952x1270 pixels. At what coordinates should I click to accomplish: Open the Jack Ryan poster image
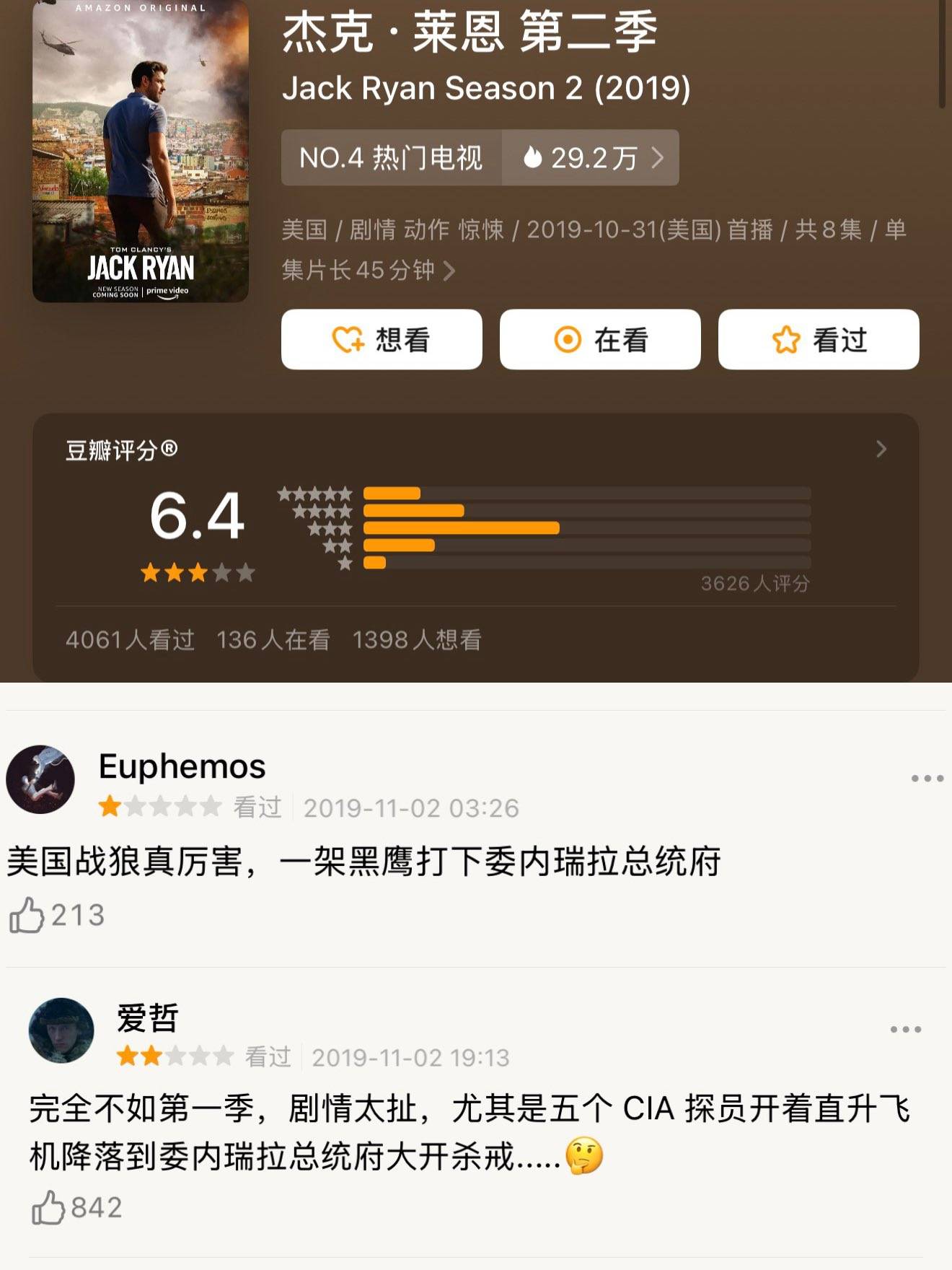coord(141,152)
